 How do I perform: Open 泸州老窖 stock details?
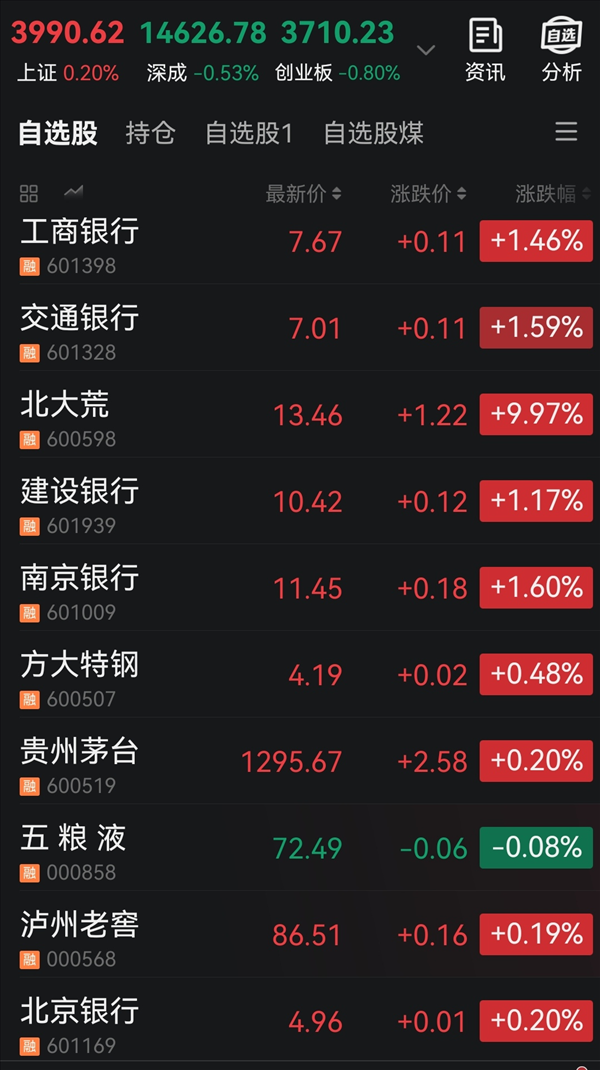(300, 935)
